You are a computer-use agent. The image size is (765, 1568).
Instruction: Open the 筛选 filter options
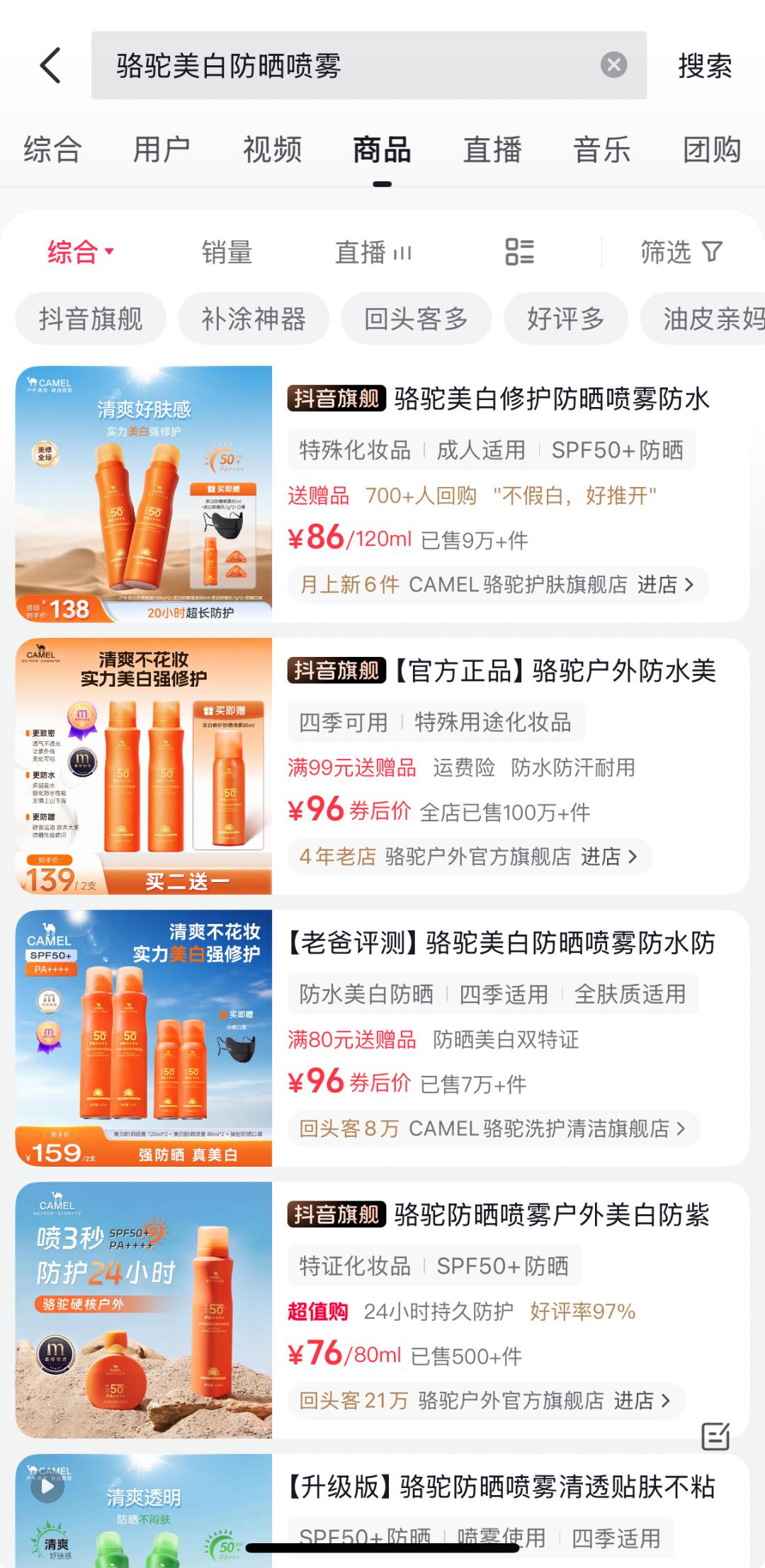pyautogui.click(x=681, y=252)
